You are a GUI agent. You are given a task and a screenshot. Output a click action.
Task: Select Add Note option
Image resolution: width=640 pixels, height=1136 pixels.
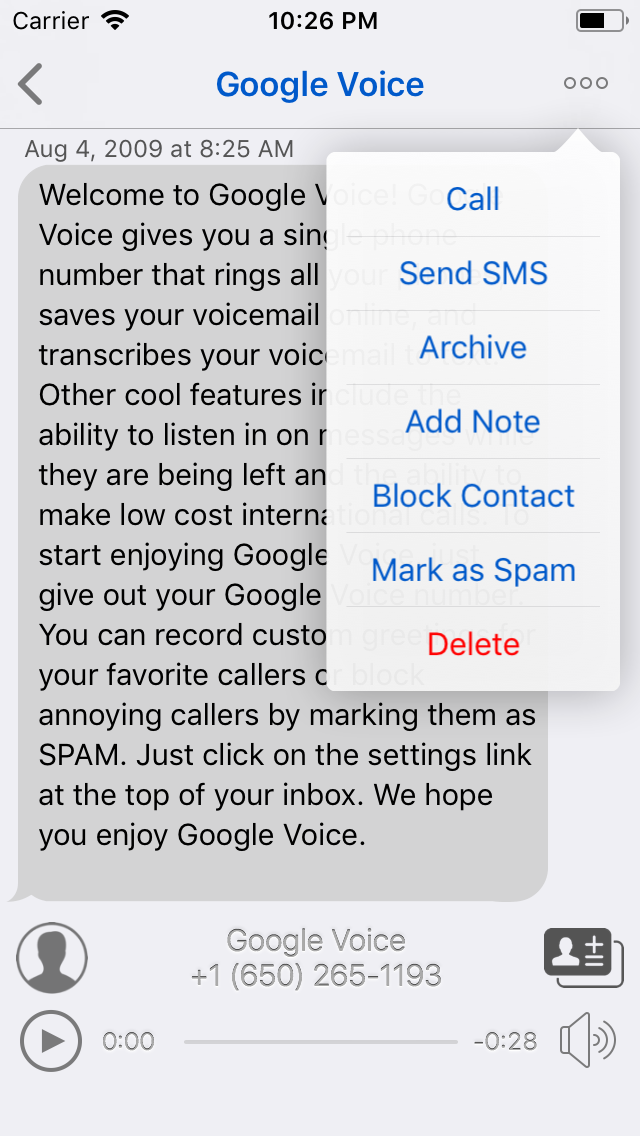(473, 421)
